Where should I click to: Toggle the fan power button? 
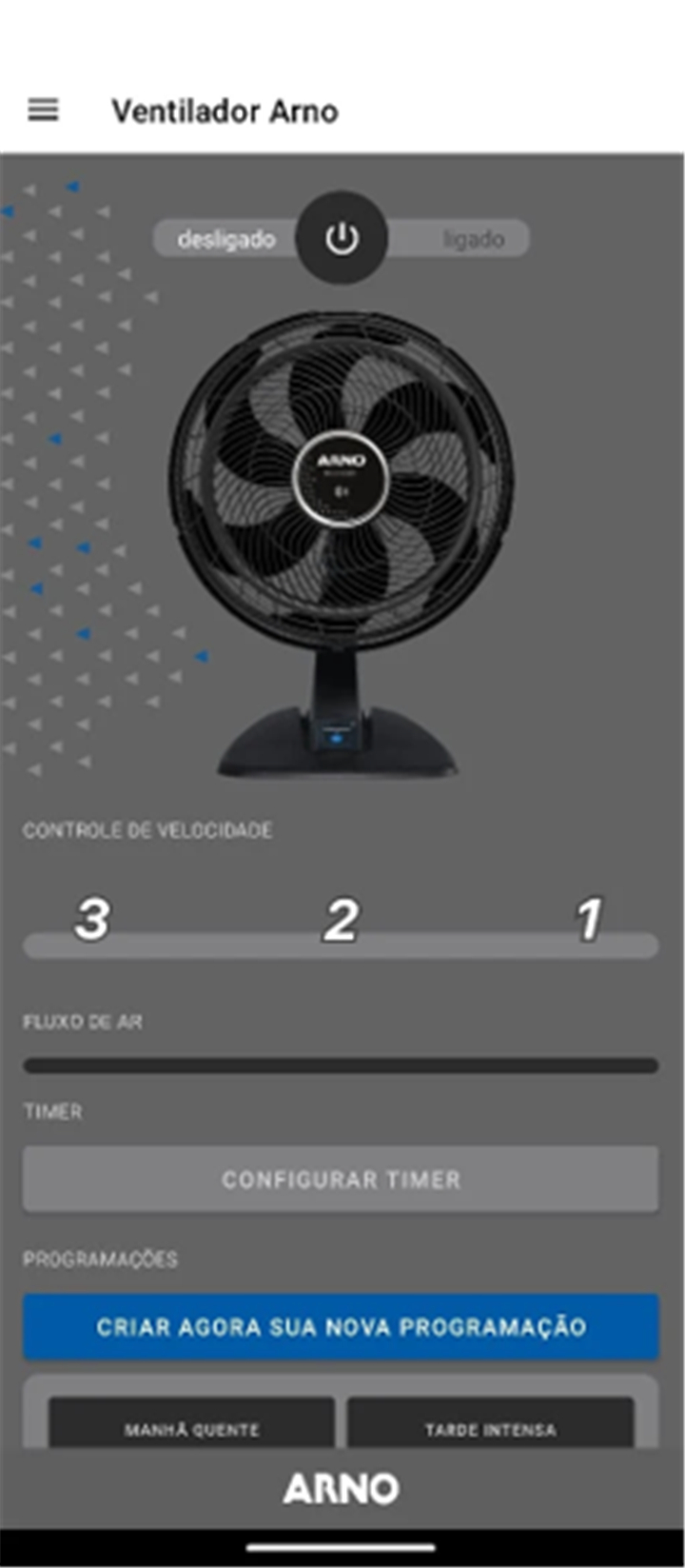coord(342,238)
